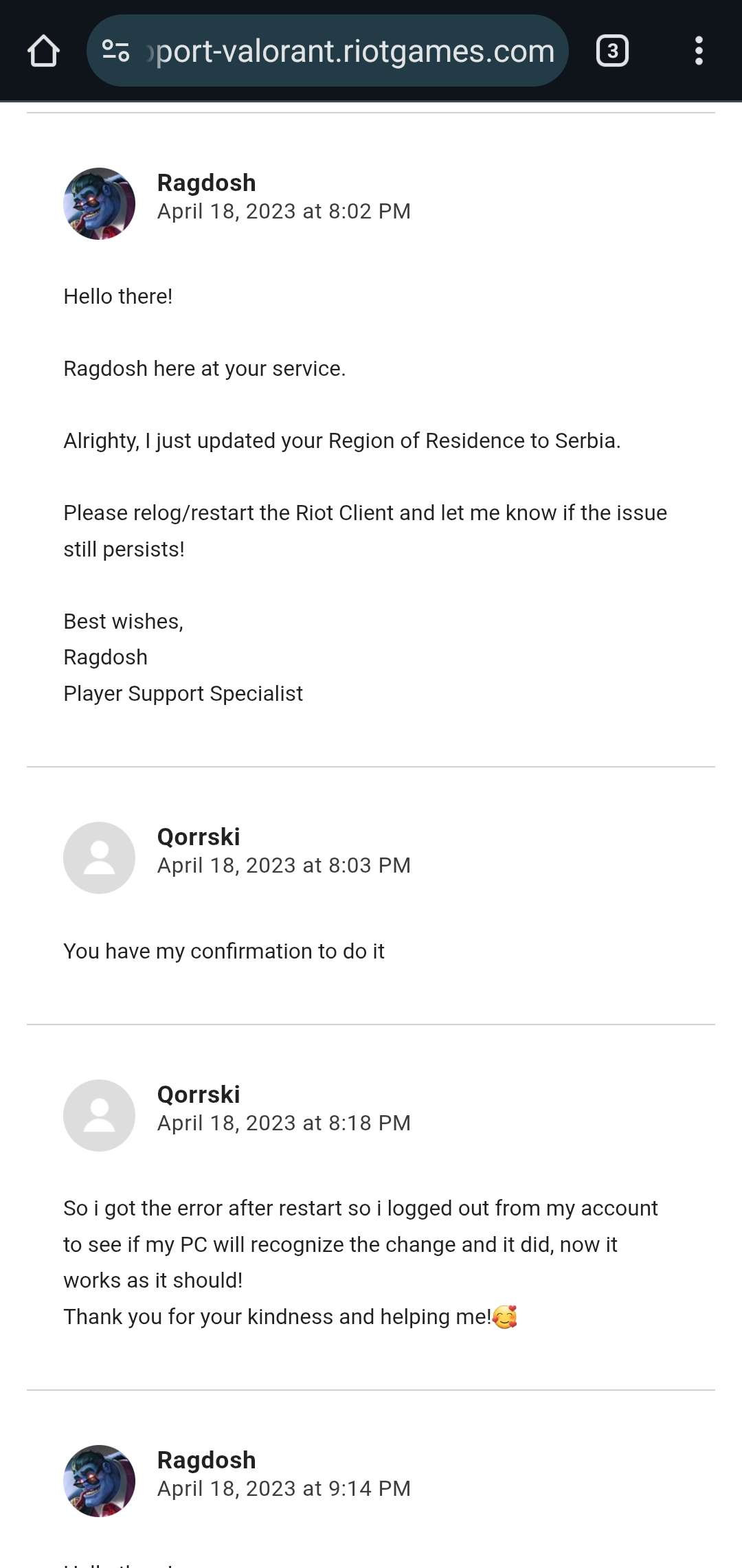Go to the browser home page

tap(43, 51)
